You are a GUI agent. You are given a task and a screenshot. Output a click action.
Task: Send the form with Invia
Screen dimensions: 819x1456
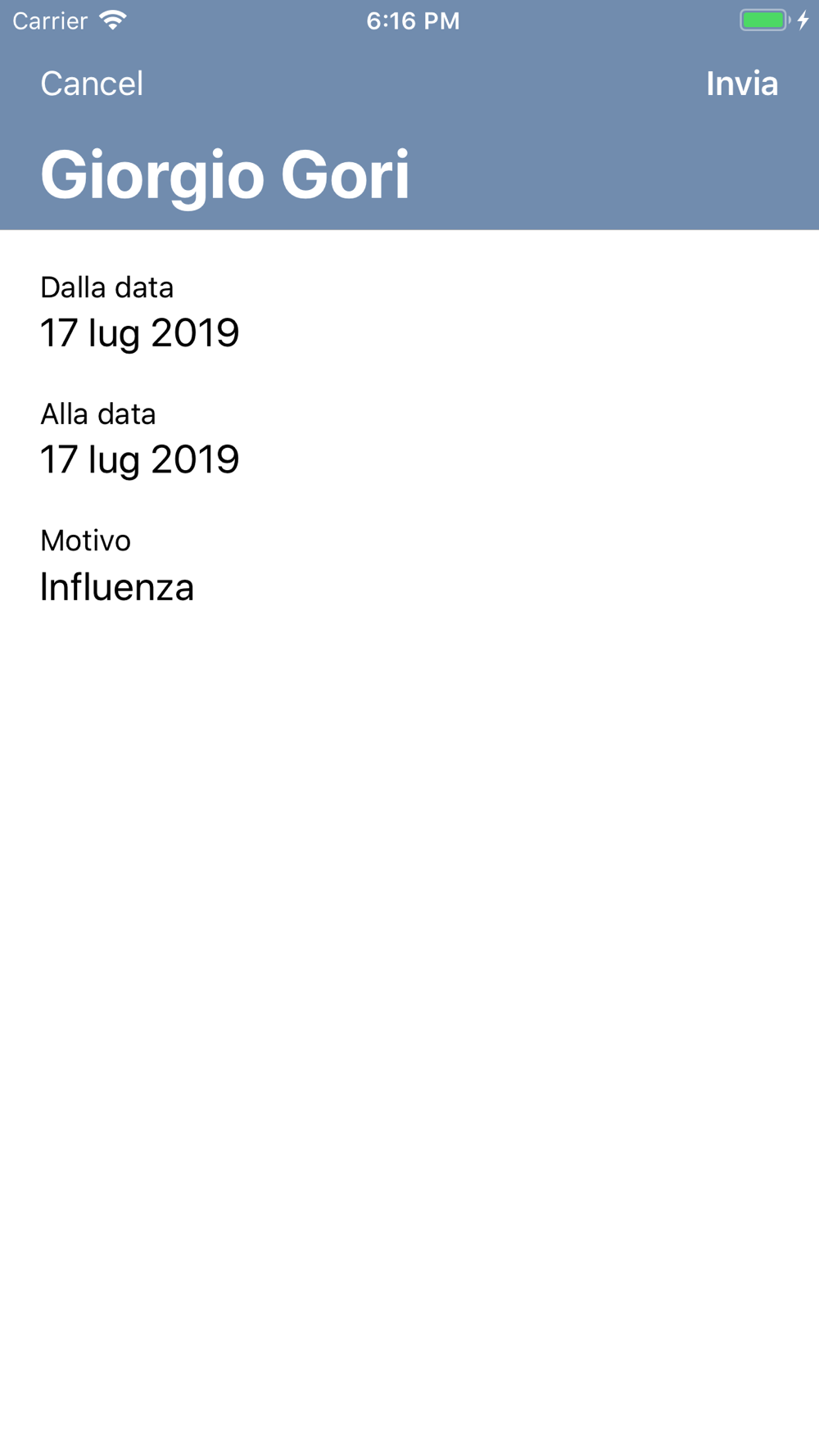pos(742,84)
